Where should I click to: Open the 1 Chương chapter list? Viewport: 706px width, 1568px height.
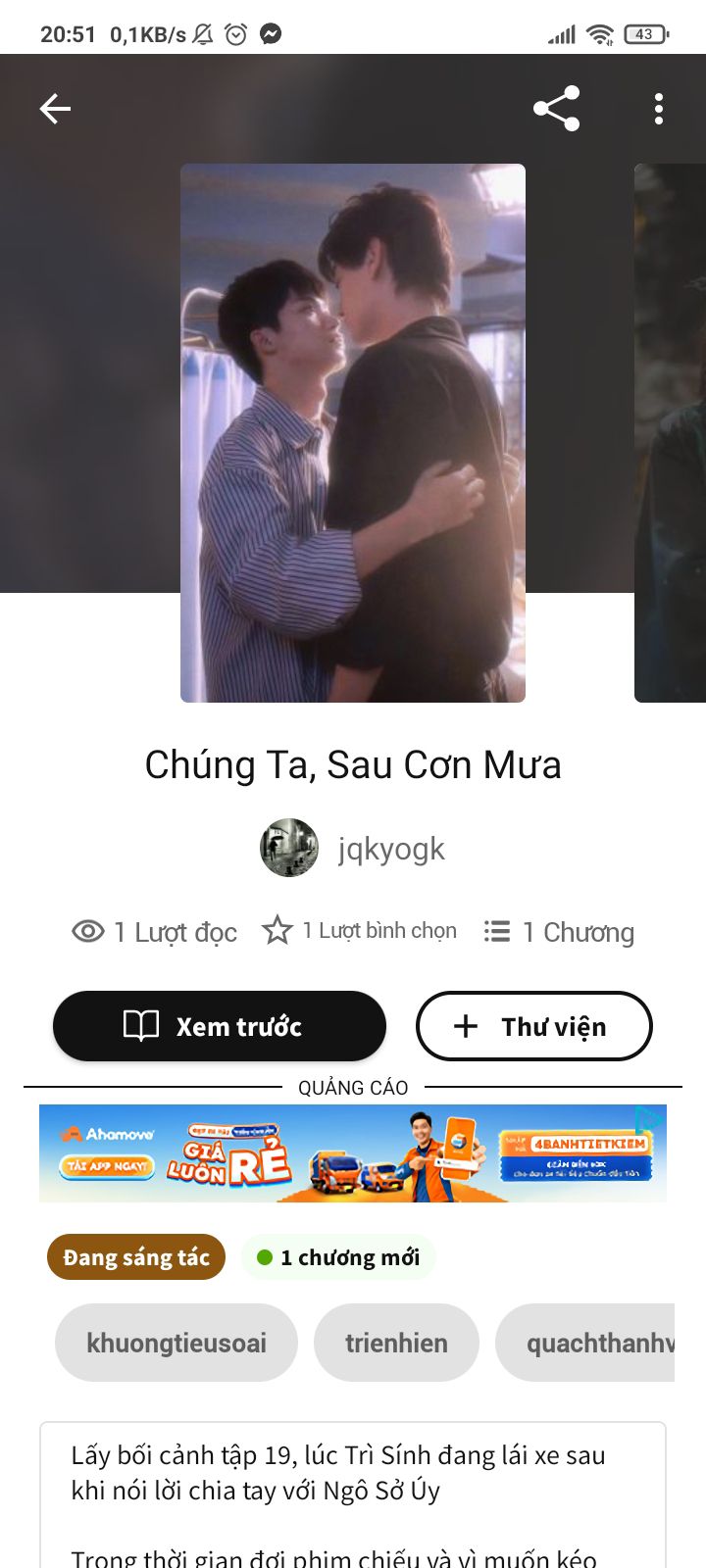560,932
